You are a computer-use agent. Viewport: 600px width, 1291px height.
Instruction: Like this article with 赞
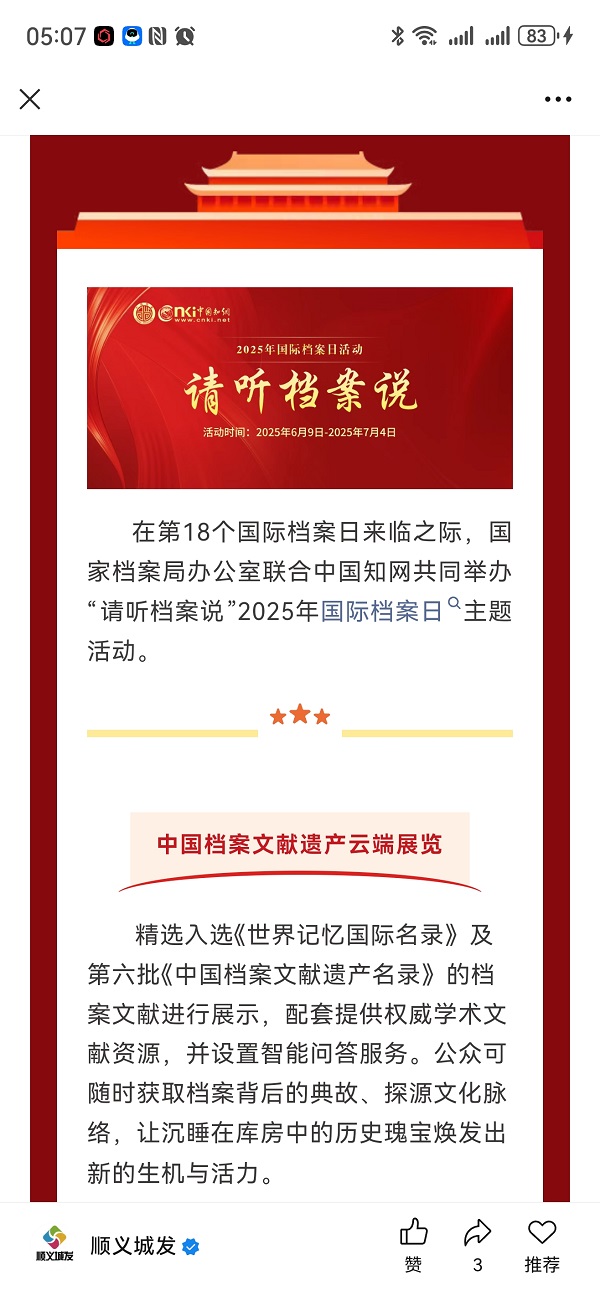(413, 1245)
